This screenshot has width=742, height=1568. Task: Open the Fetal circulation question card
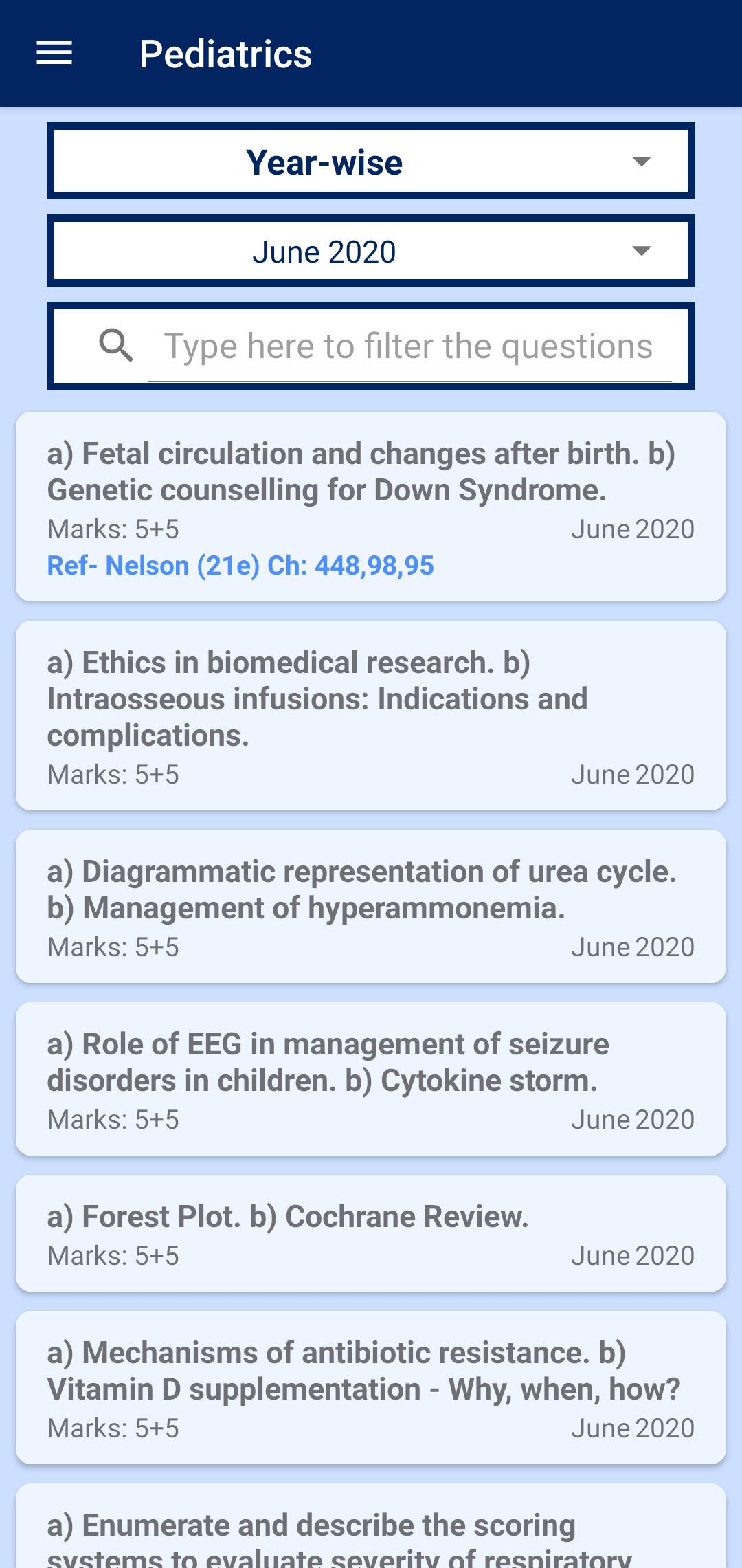[x=371, y=507]
